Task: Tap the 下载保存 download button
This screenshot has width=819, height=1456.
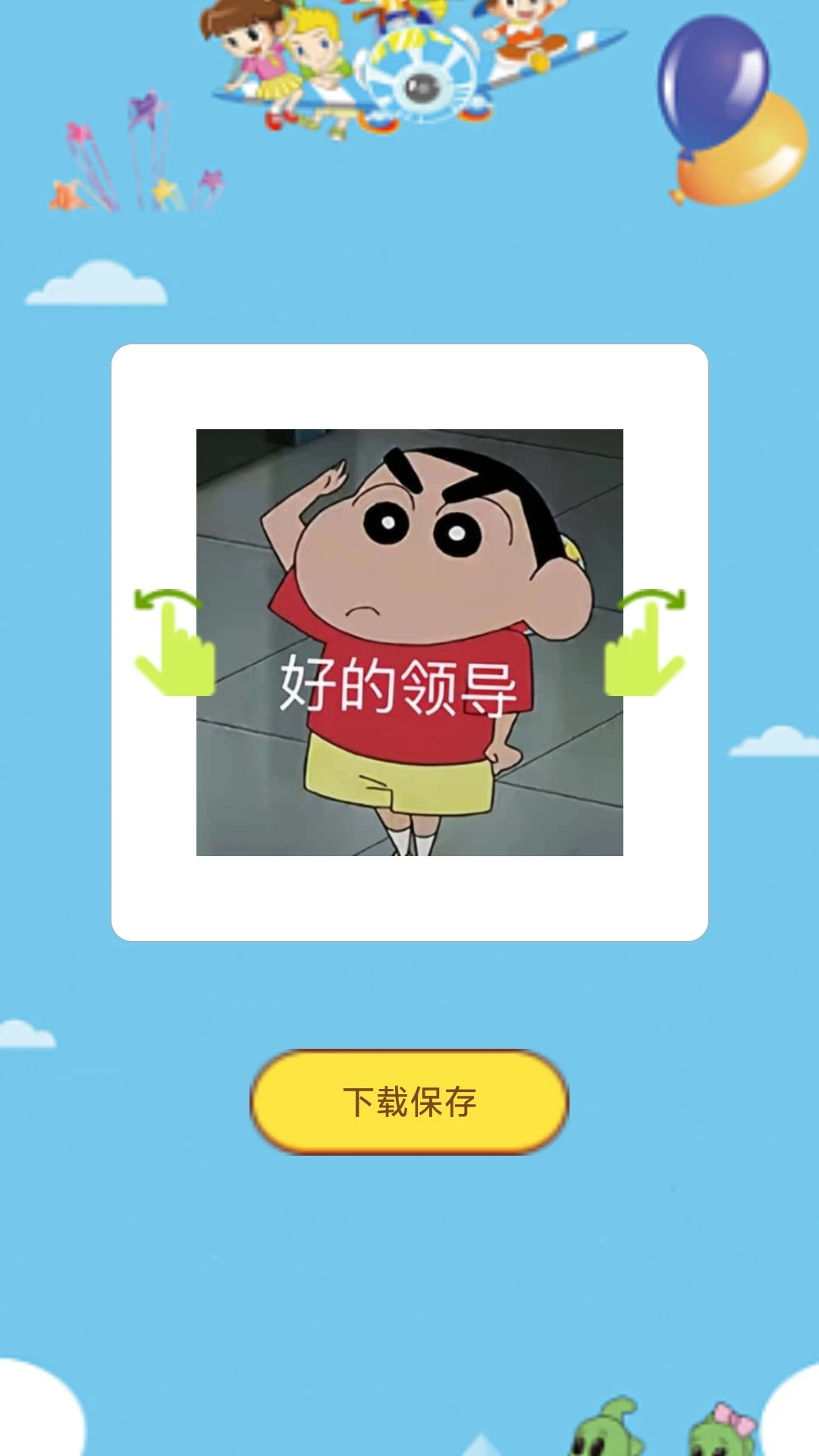Action: point(409,1102)
